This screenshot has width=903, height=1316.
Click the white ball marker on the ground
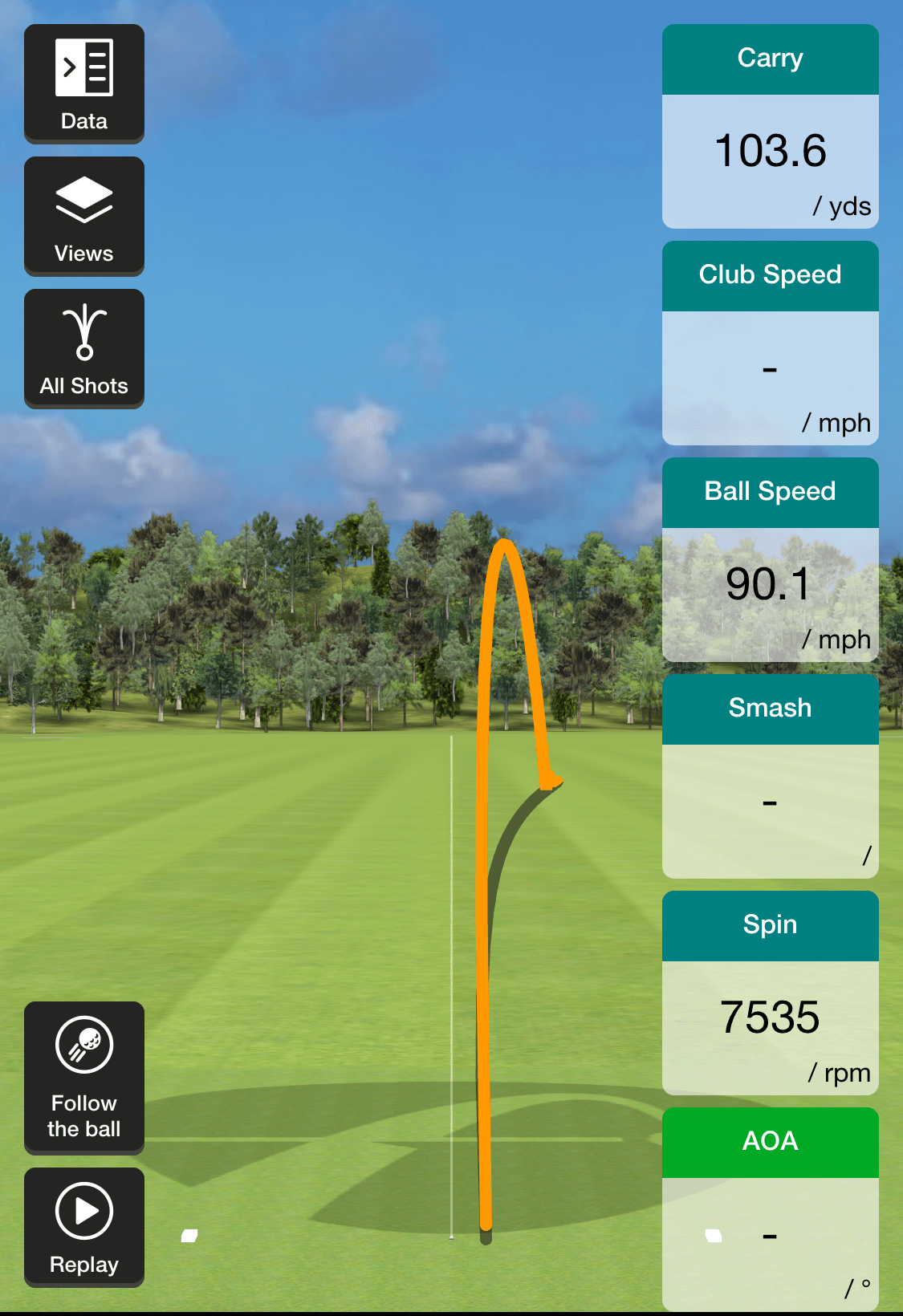pos(191,1236)
